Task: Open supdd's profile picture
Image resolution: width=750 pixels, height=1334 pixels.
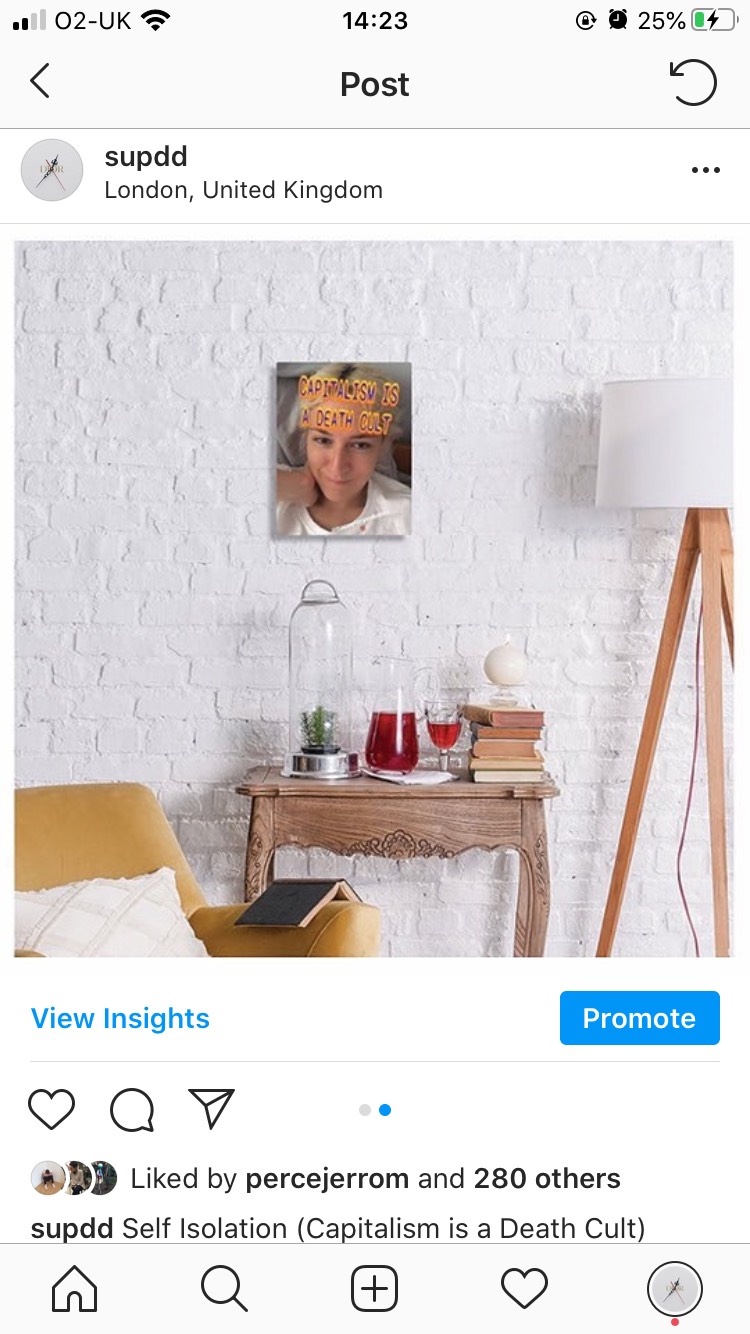Action: tap(52, 171)
